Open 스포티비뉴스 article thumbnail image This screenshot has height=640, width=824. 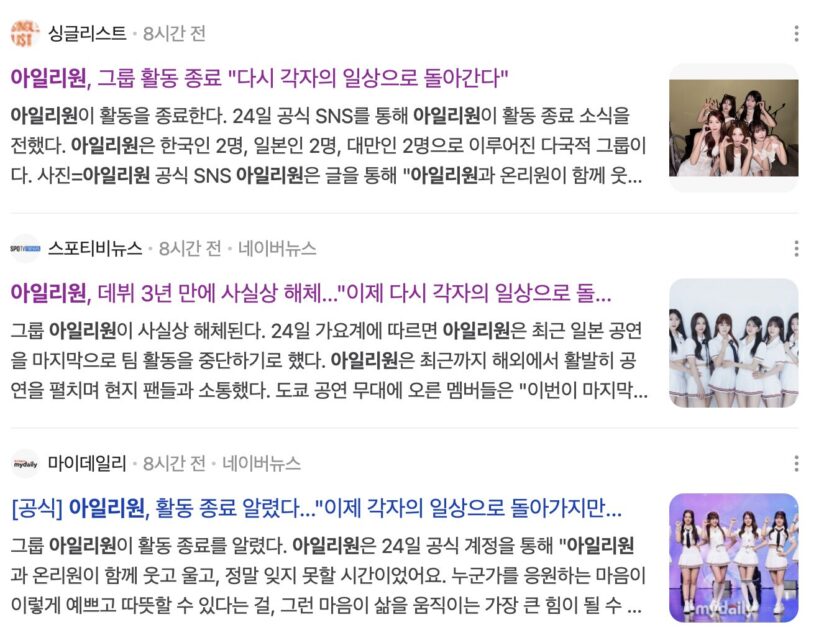(x=733, y=343)
